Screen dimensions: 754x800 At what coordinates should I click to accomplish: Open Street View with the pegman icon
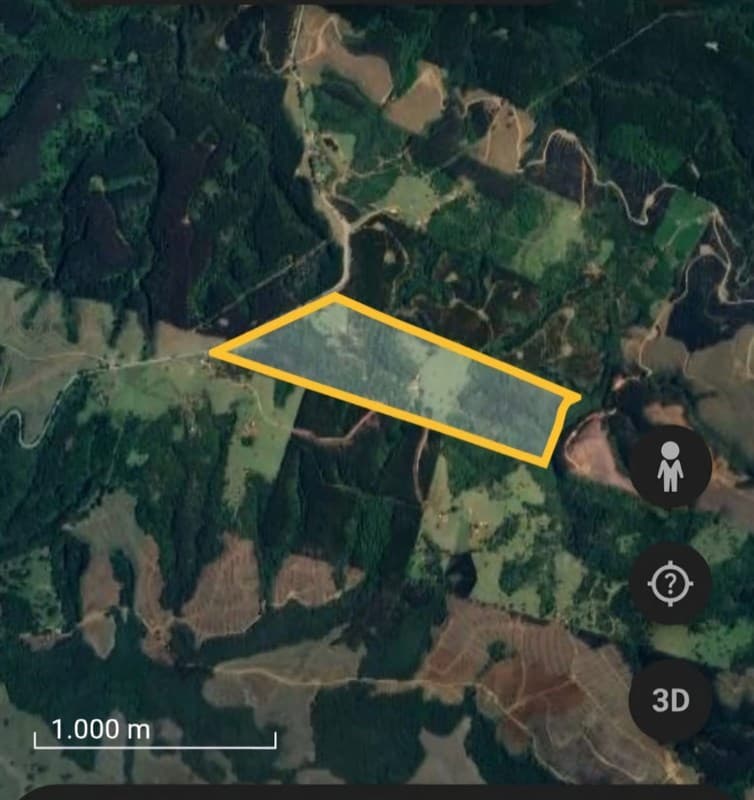pos(670,467)
